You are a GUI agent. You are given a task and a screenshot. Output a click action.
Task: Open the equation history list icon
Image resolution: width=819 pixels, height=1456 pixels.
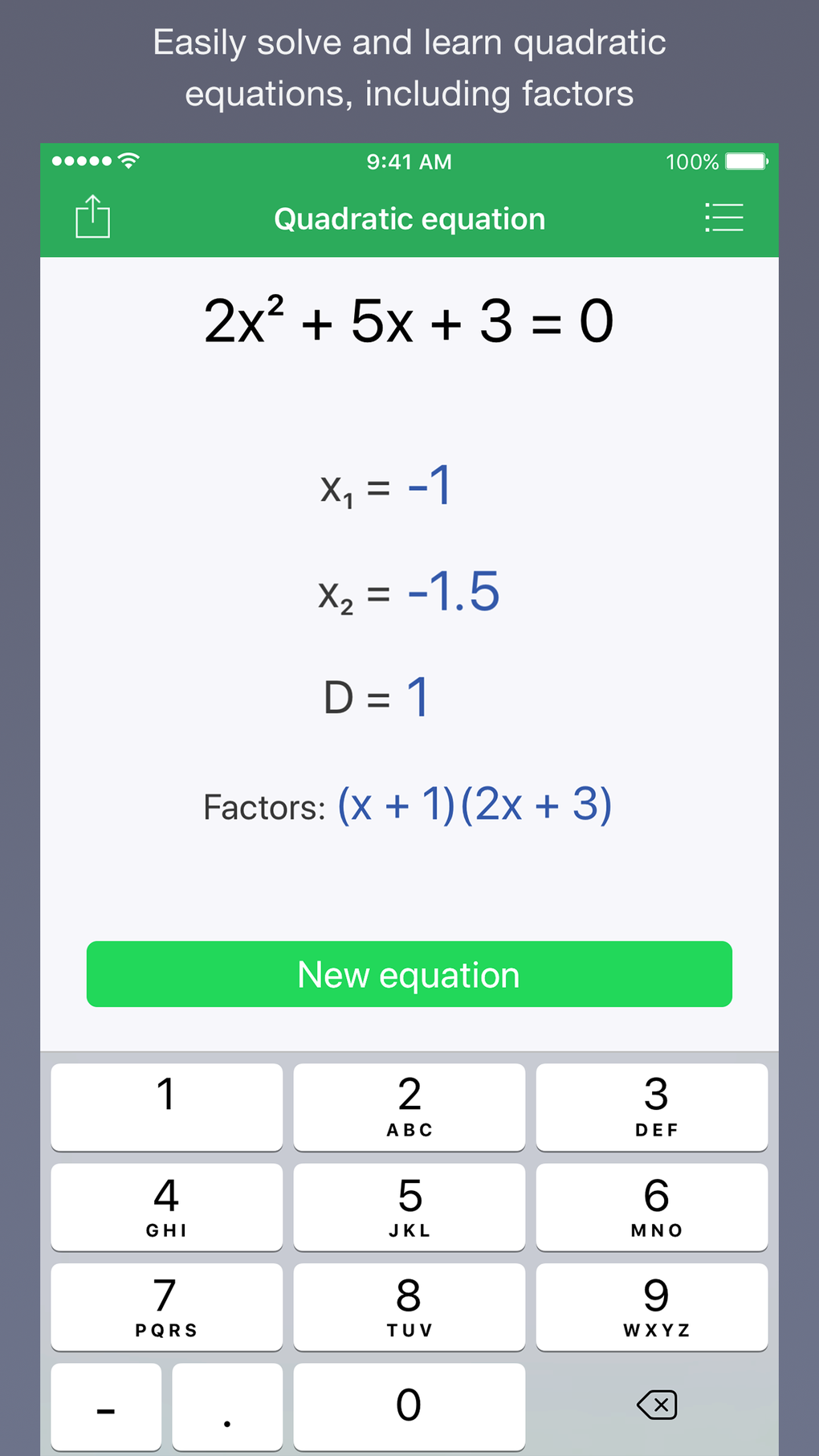[723, 217]
